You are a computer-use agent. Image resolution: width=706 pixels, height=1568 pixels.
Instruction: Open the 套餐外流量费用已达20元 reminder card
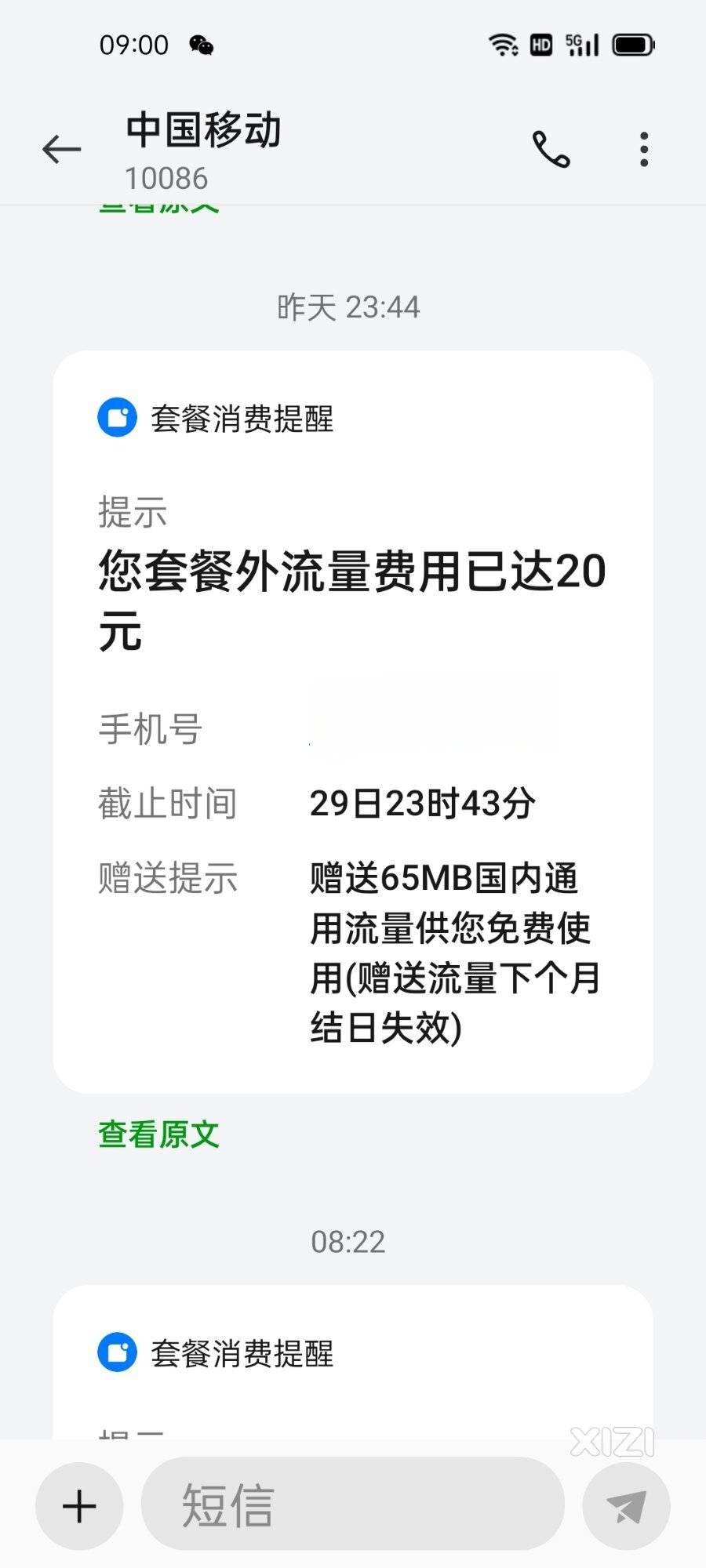pos(353,721)
